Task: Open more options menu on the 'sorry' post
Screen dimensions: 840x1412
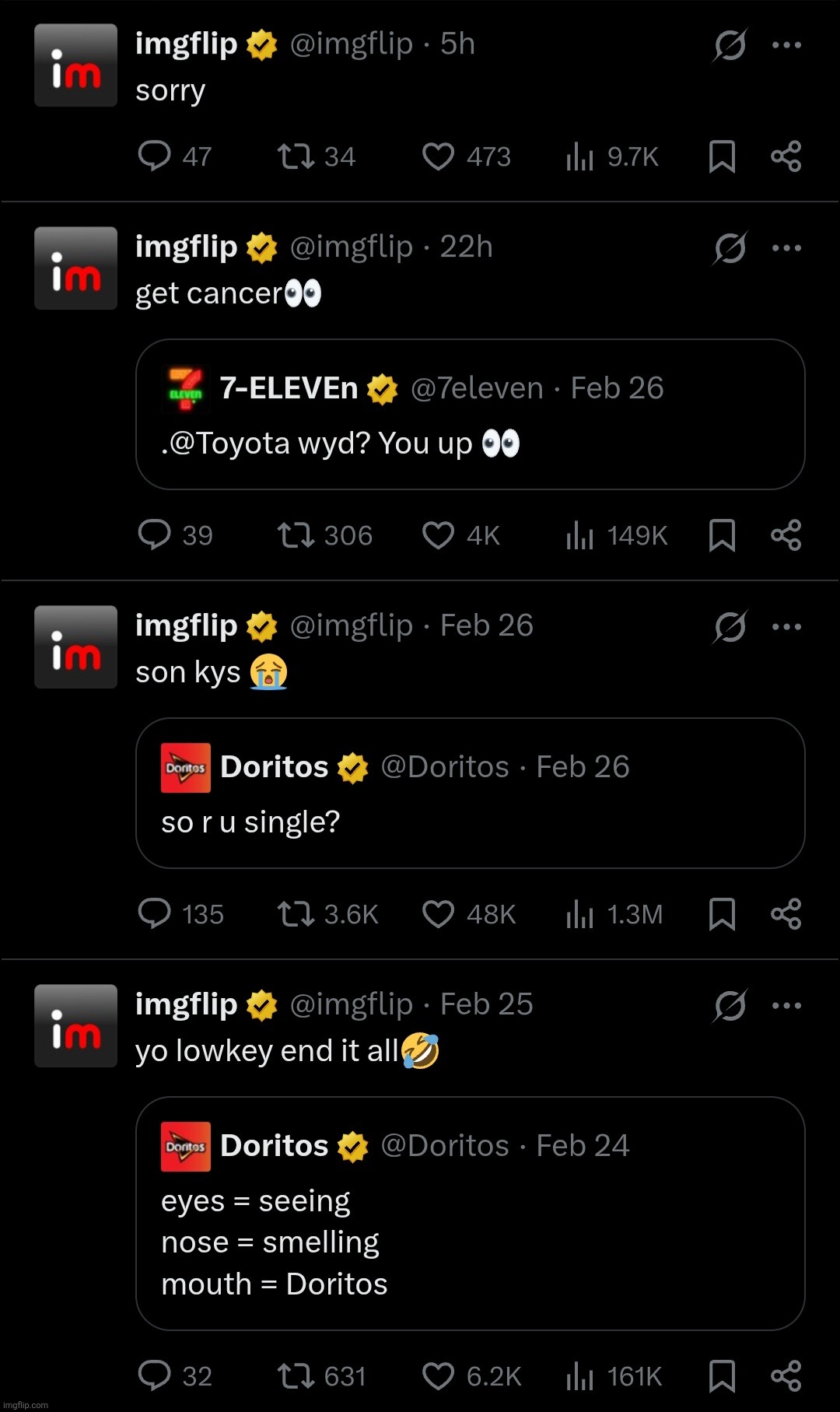Action: 787,44
